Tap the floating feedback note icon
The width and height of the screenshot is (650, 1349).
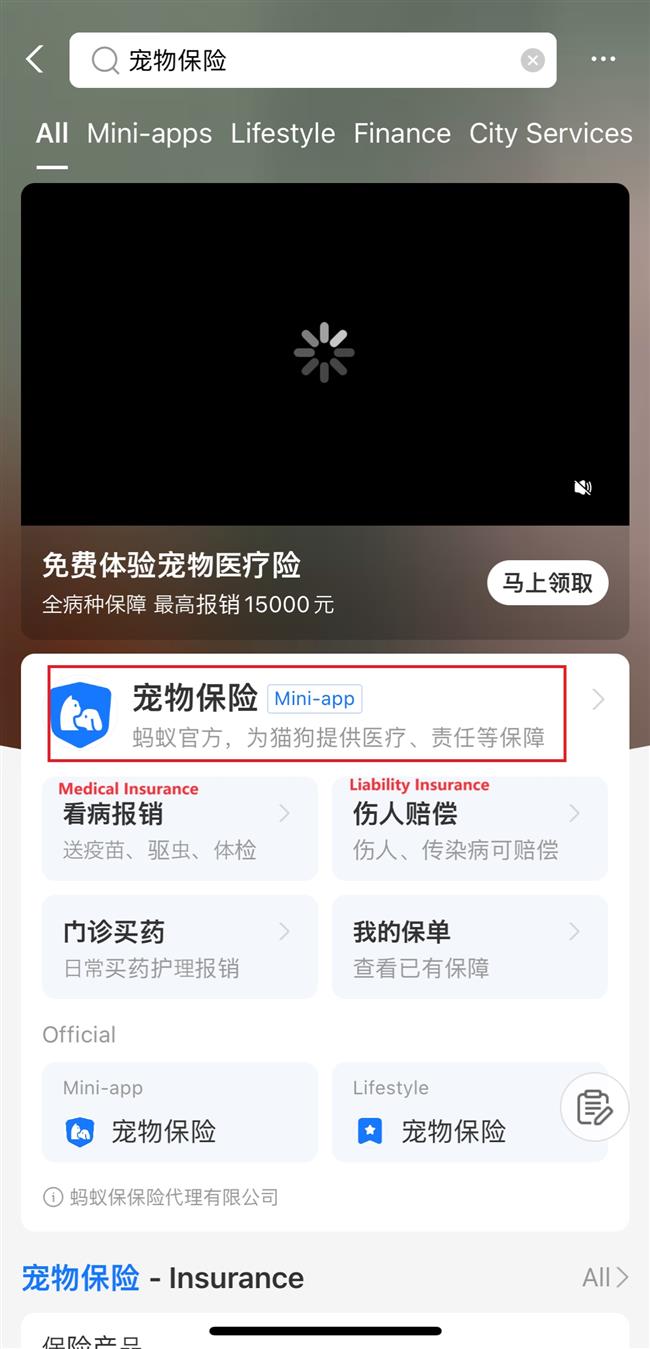point(594,1107)
